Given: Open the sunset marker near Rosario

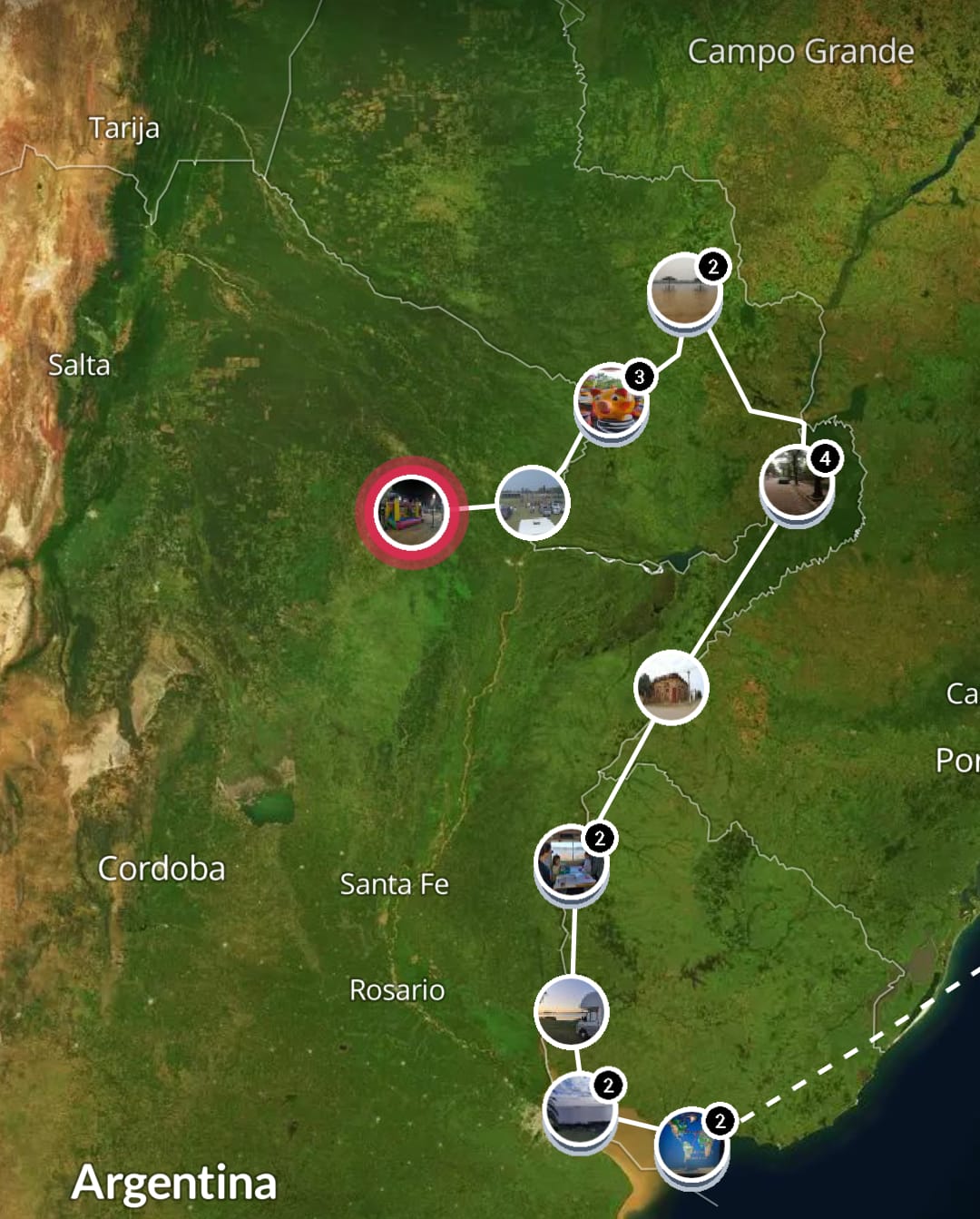Looking at the screenshot, I should tap(571, 1011).
